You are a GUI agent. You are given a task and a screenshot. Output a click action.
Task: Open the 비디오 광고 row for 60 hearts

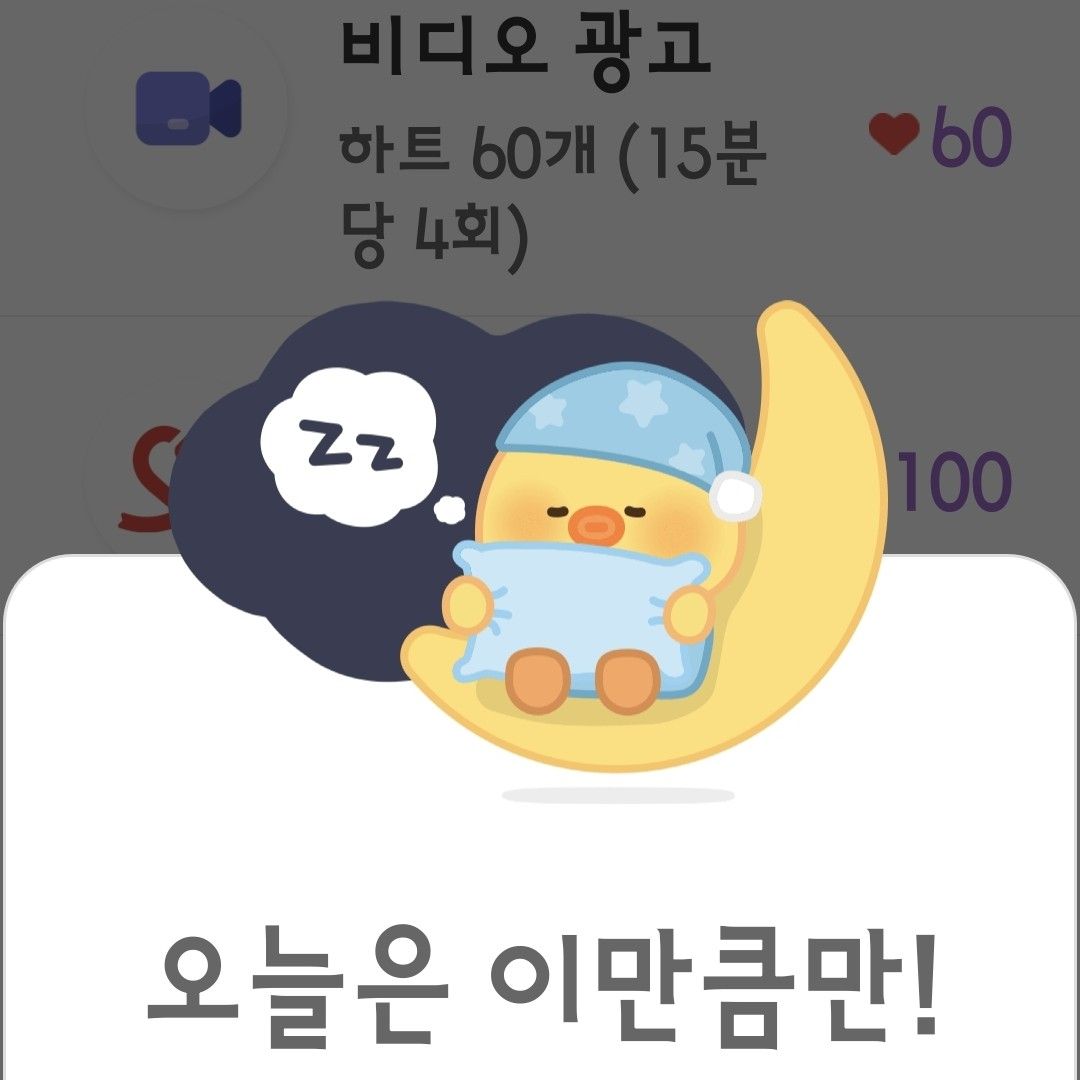540,140
